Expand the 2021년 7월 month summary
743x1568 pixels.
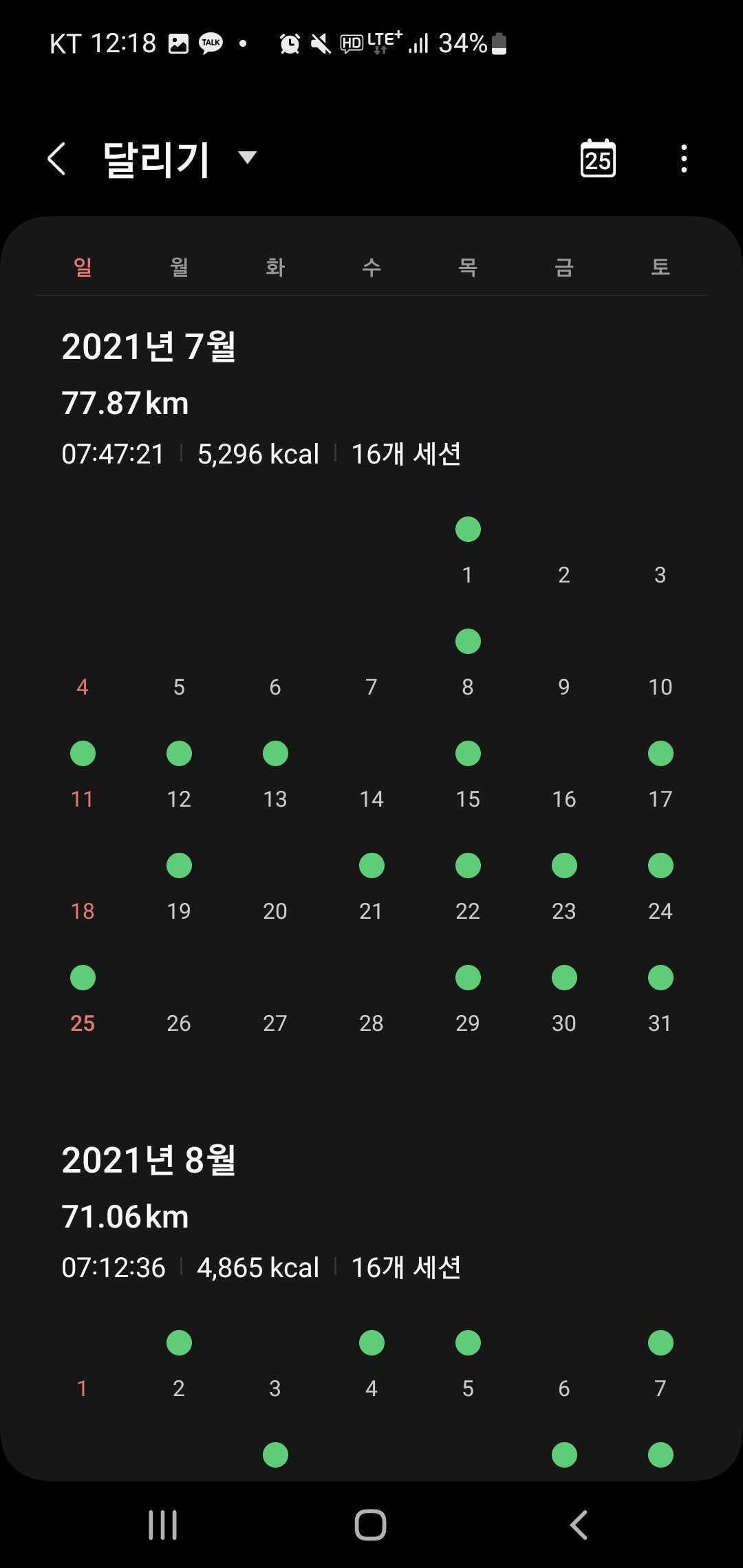(148, 347)
